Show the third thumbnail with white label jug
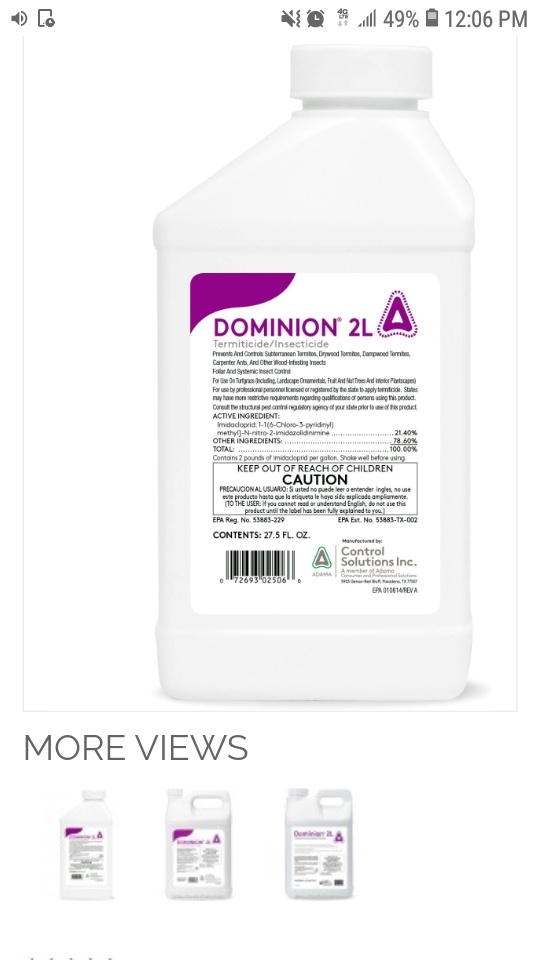 (319, 844)
